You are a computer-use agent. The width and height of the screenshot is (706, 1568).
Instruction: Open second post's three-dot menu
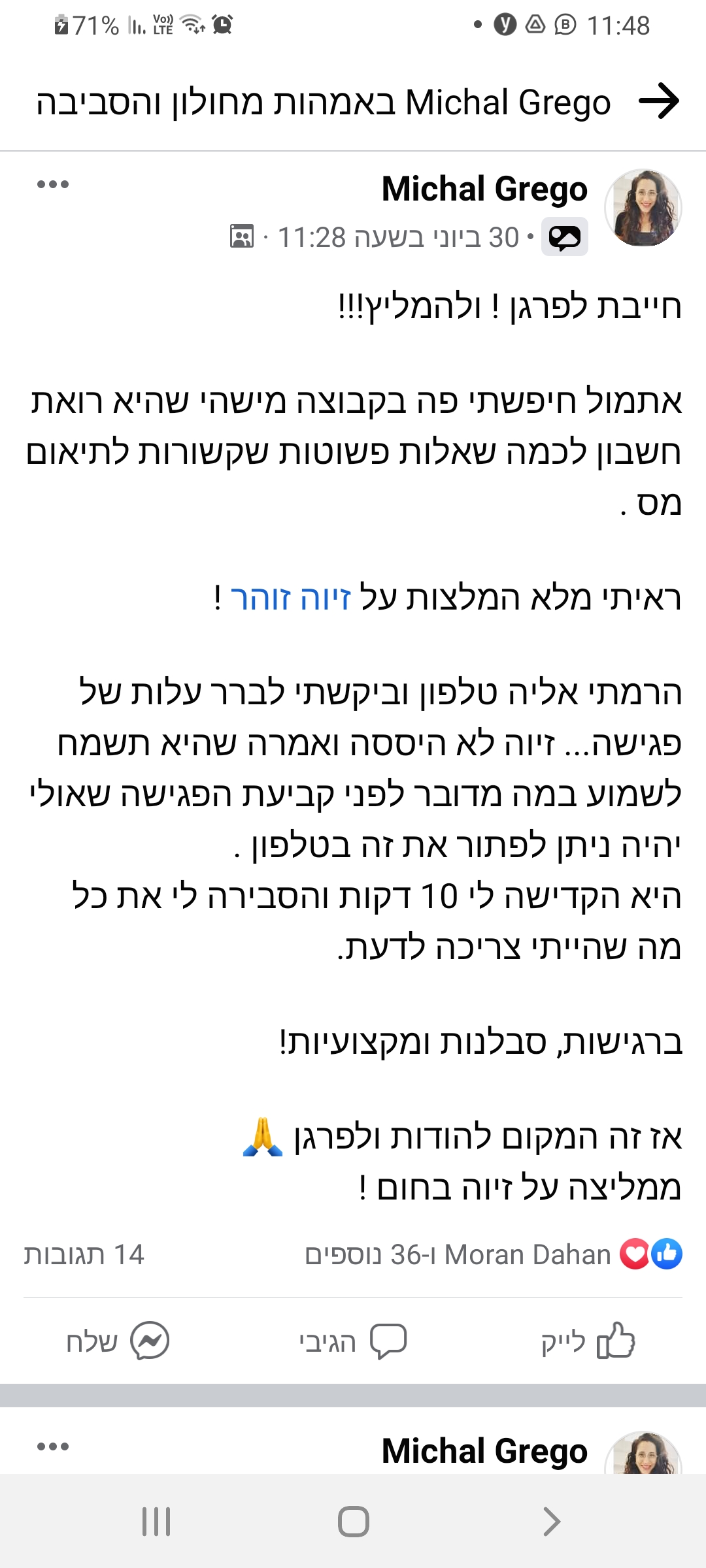tap(53, 1446)
